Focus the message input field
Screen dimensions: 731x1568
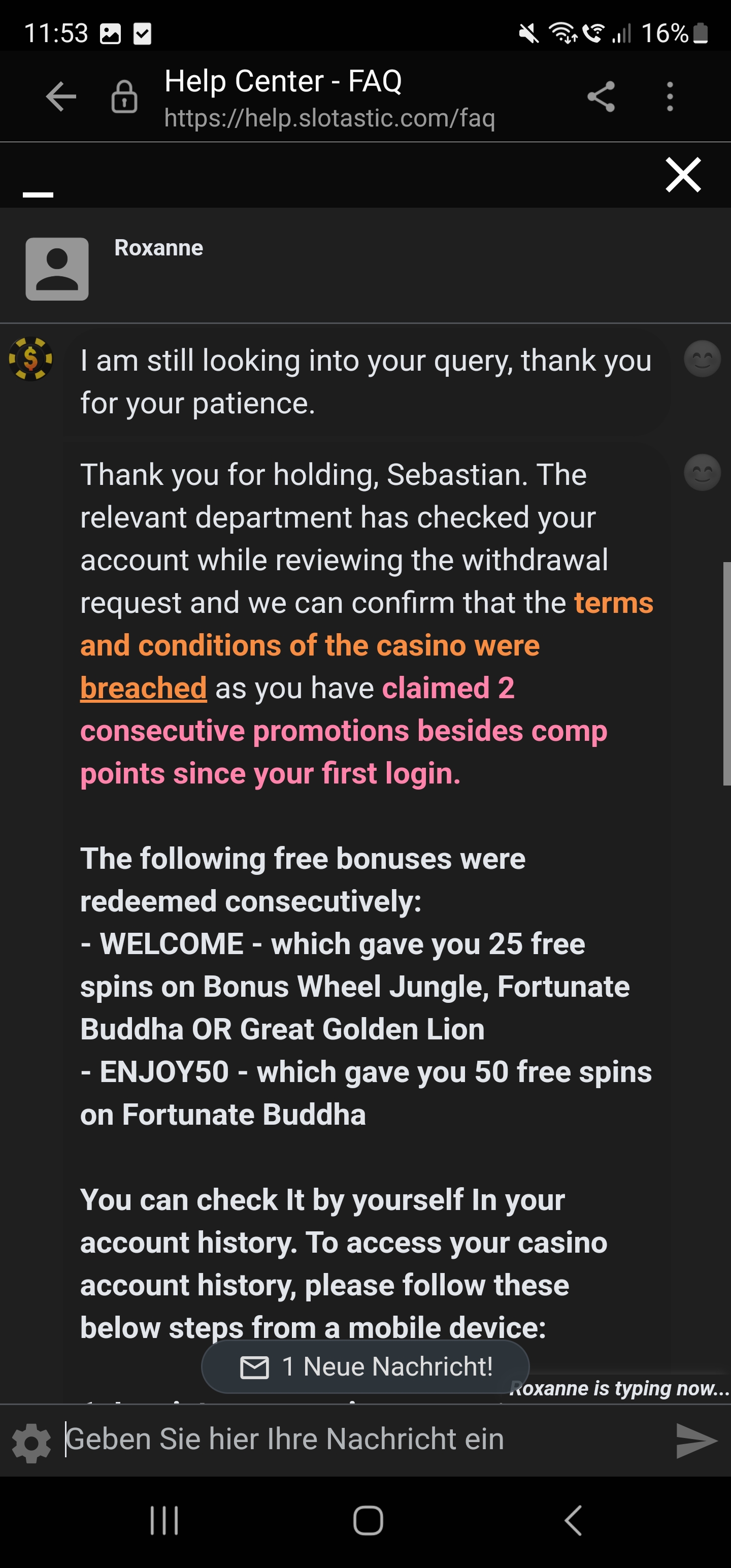pyautogui.click(x=353, y=1440)
